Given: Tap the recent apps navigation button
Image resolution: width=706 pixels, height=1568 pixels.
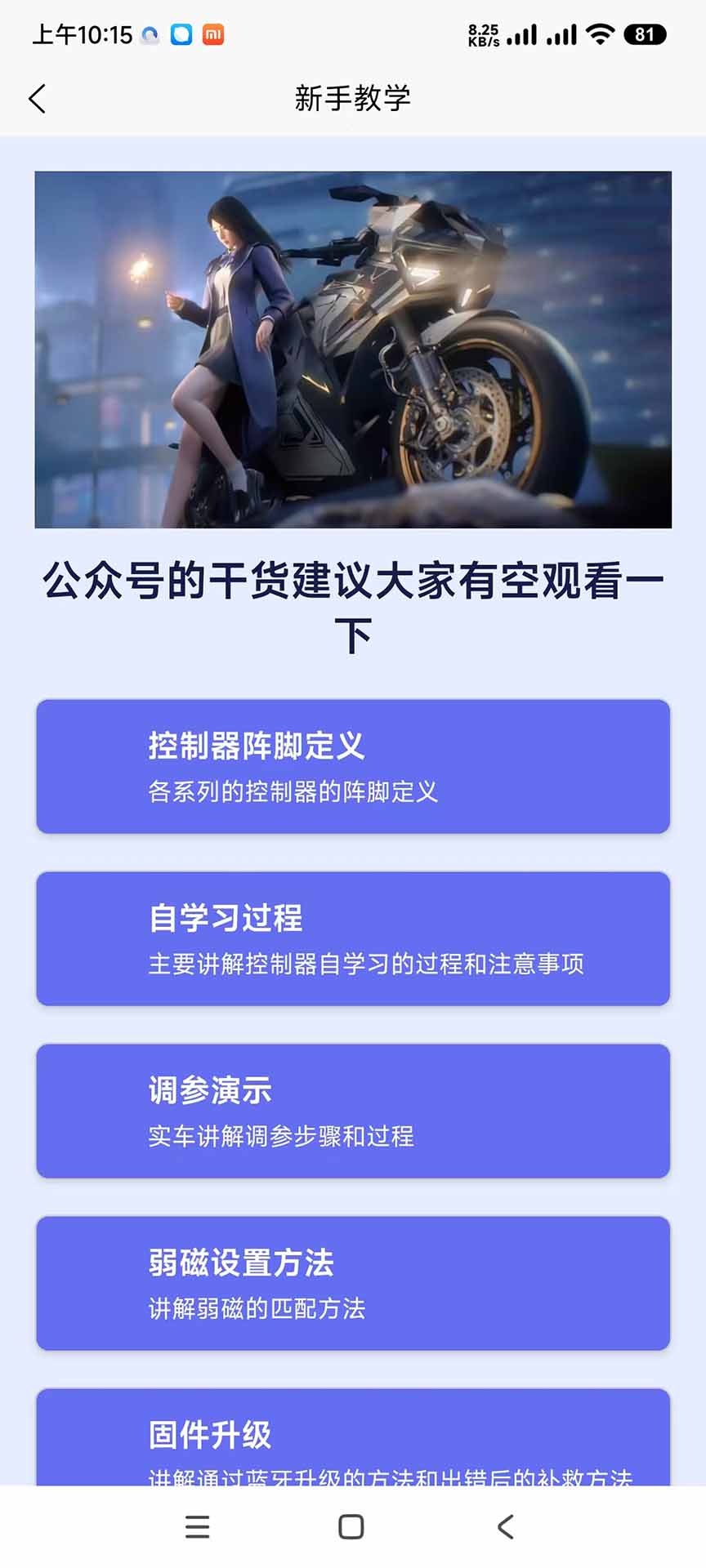Looking at the screenshot, I should (x=196, y=1526).
